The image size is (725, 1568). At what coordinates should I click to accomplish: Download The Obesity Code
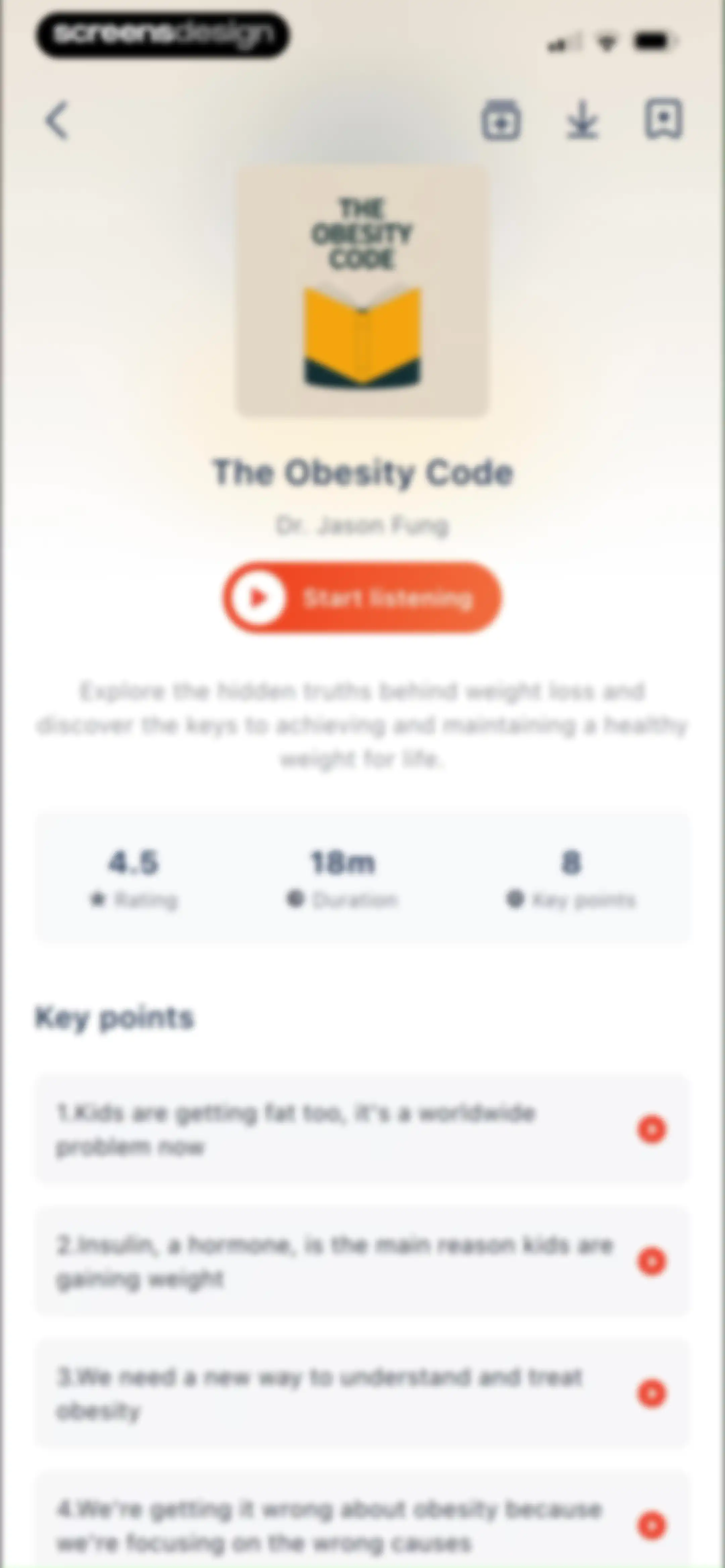[582, 120]
